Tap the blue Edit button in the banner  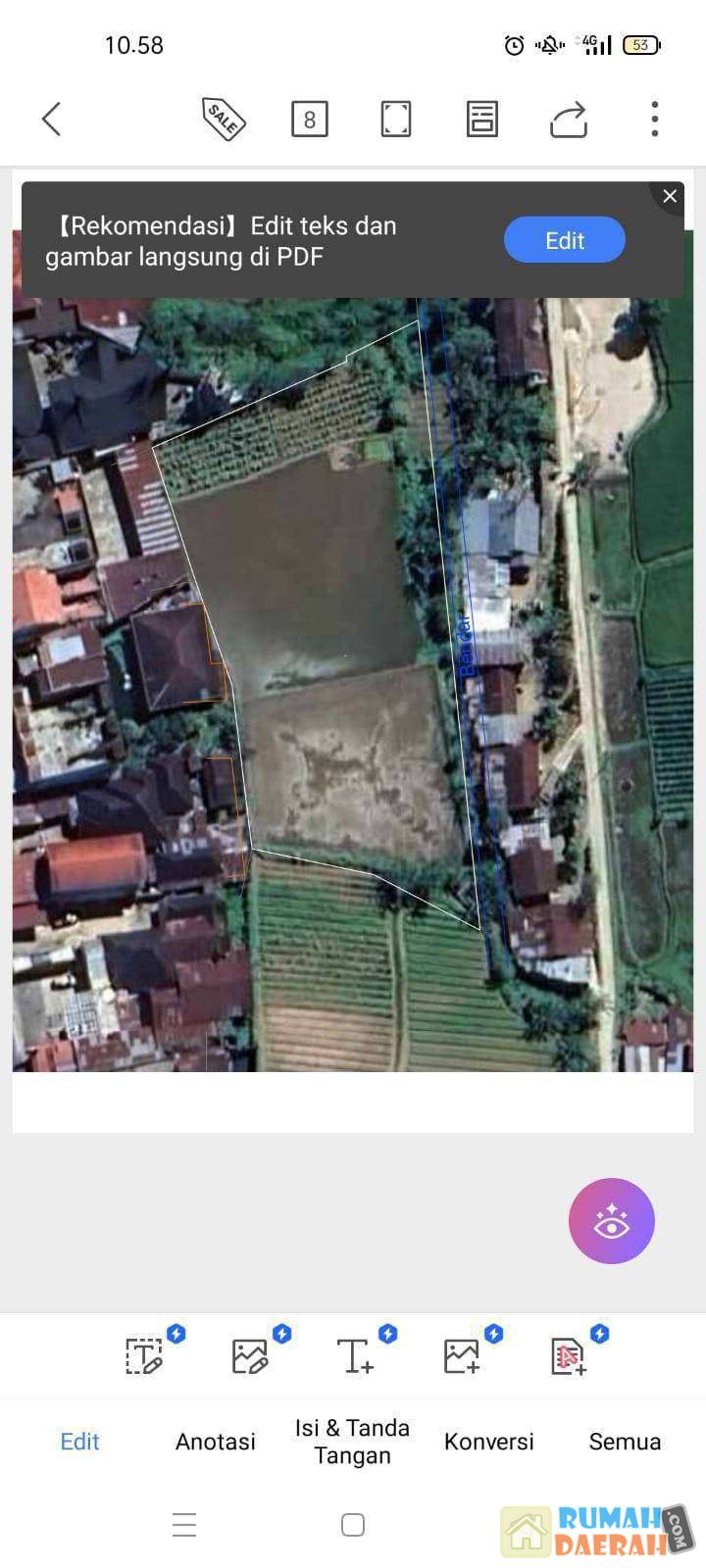pyautogui.click(x=565, y=239)
